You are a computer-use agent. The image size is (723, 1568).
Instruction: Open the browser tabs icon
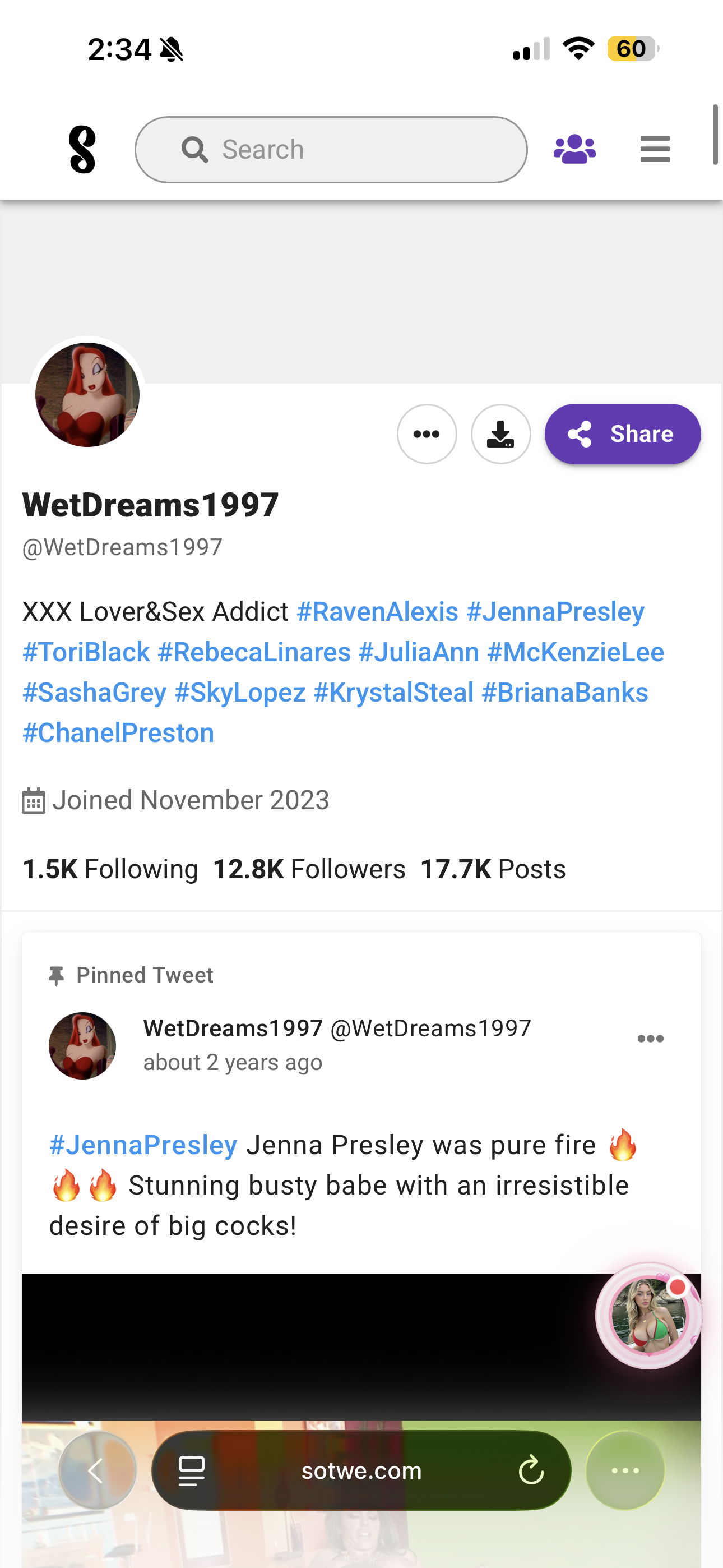pos(191,1470)
